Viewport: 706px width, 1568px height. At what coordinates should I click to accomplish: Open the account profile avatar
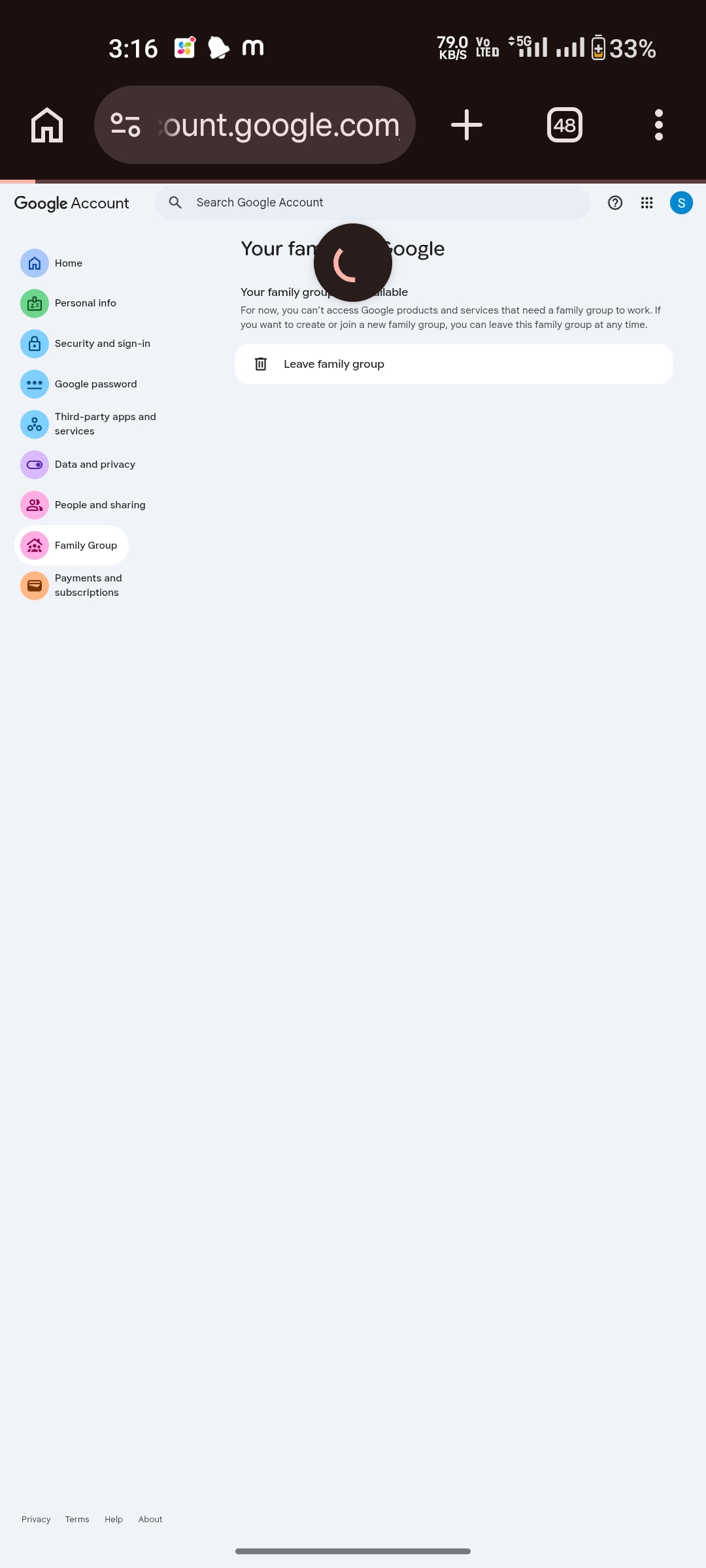pyautogui.click(x=681, y=203)
